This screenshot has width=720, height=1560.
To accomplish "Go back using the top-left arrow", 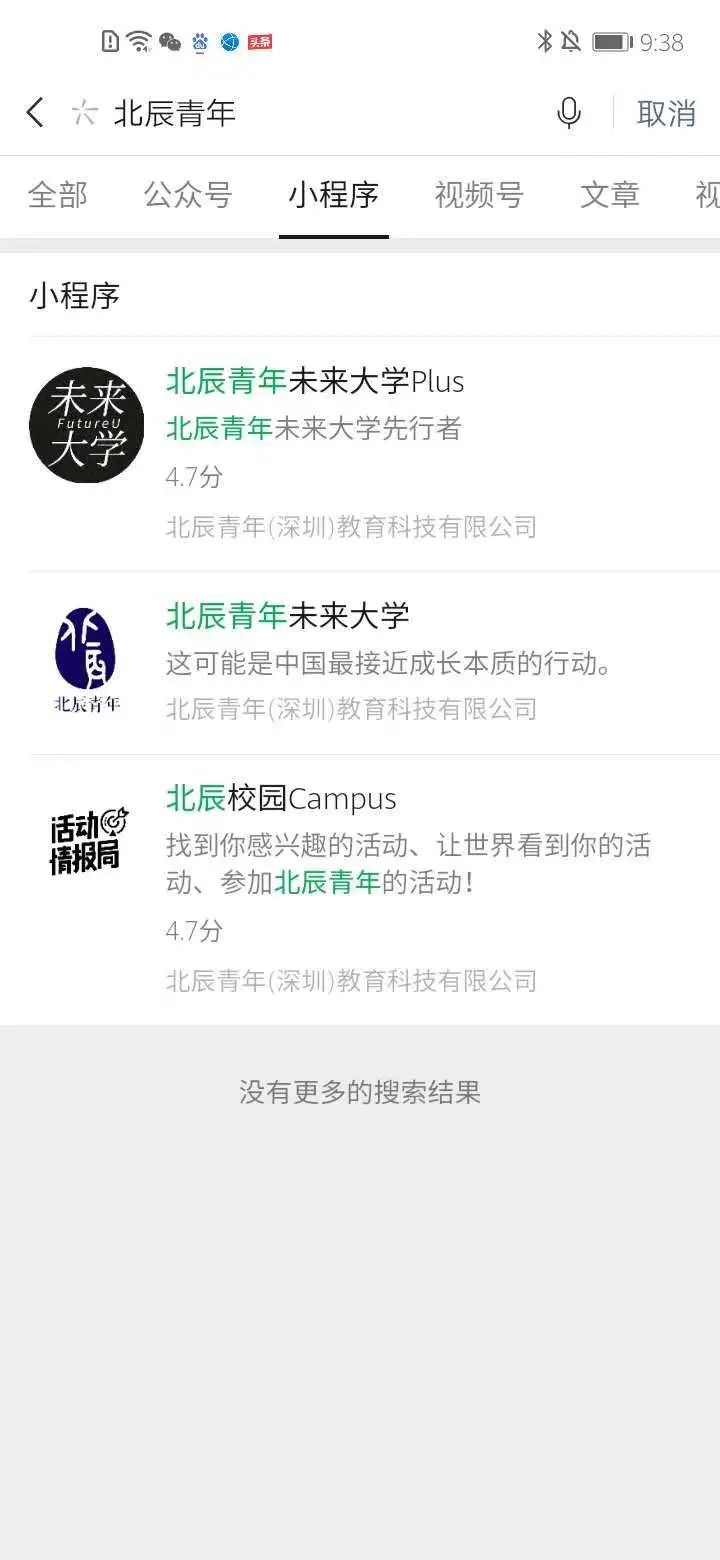I will coord(35,113).
